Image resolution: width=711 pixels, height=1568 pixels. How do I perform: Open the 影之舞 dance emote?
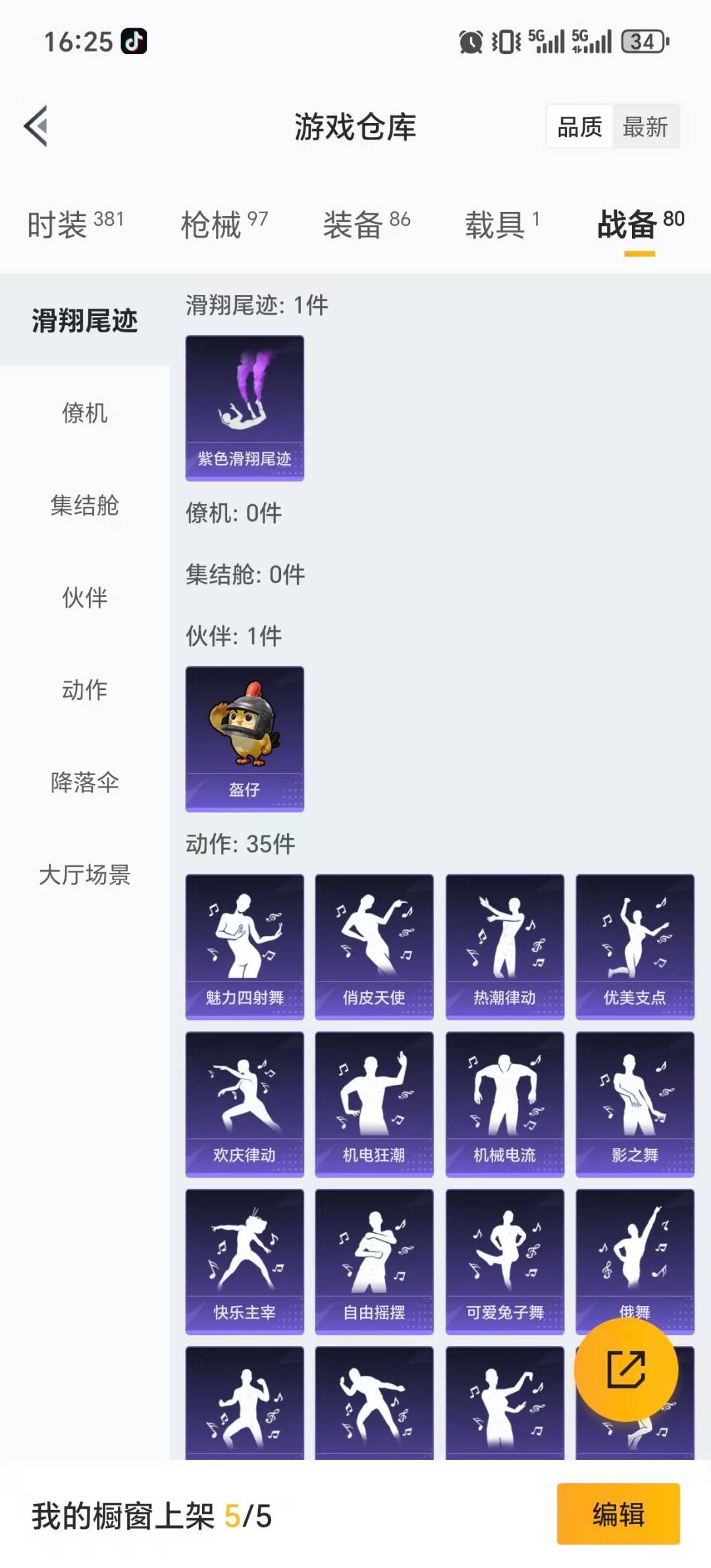pyautogui.click(x=634, y=1101)
